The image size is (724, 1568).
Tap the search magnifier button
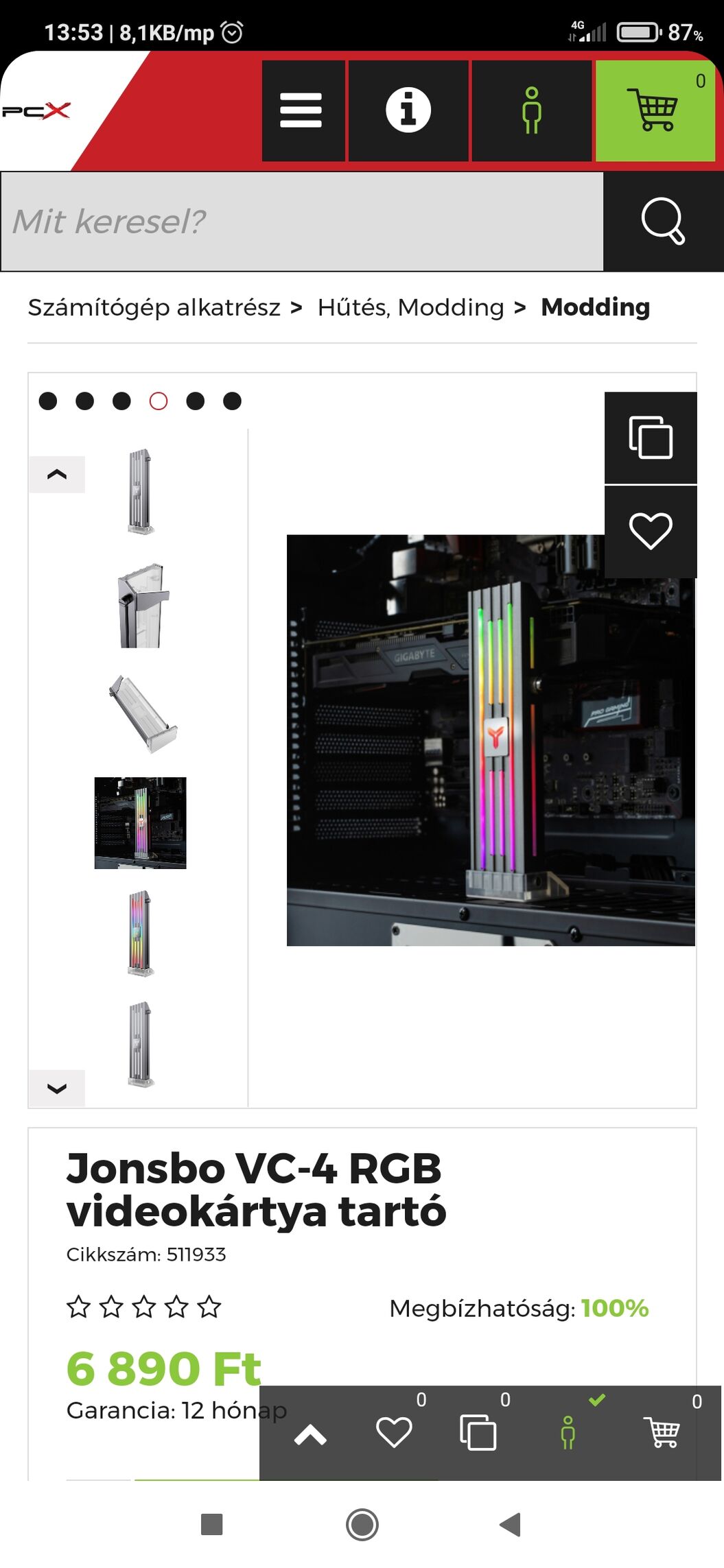(663, 222)
